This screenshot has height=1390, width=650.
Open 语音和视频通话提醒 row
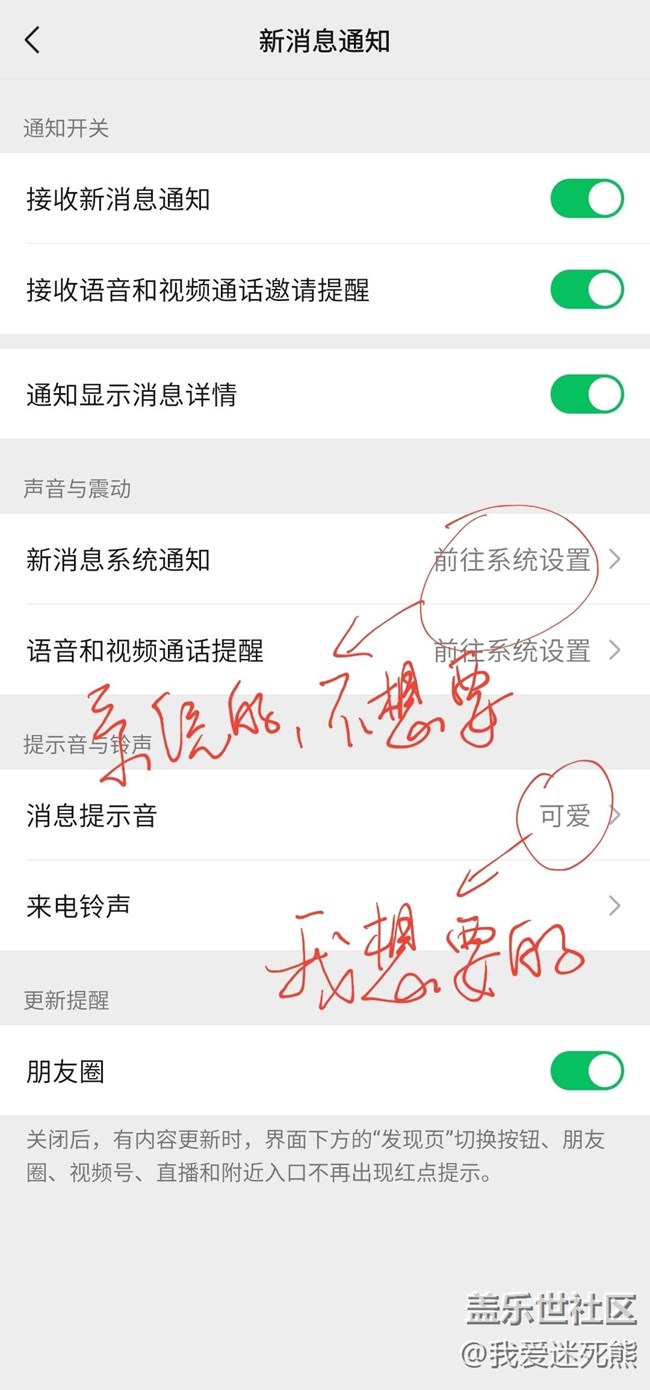click(324, 651)
